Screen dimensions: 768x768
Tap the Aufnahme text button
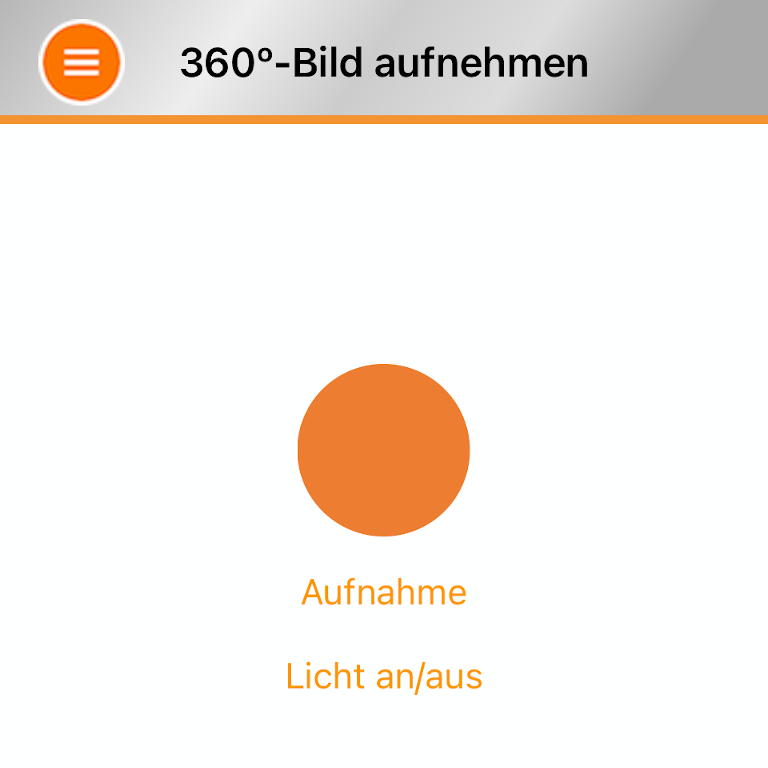click(x=384, y=592)
